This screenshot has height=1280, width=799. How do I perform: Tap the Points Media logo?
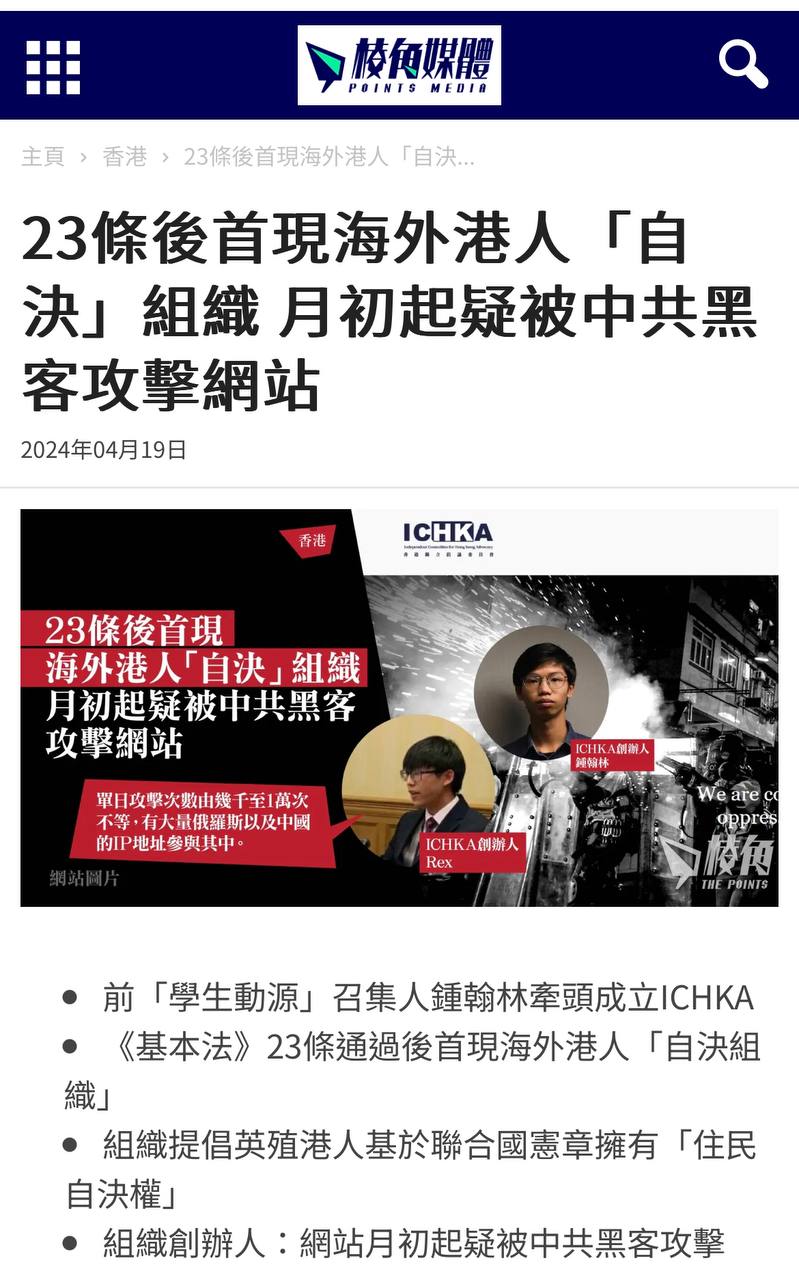click(399, 66)
